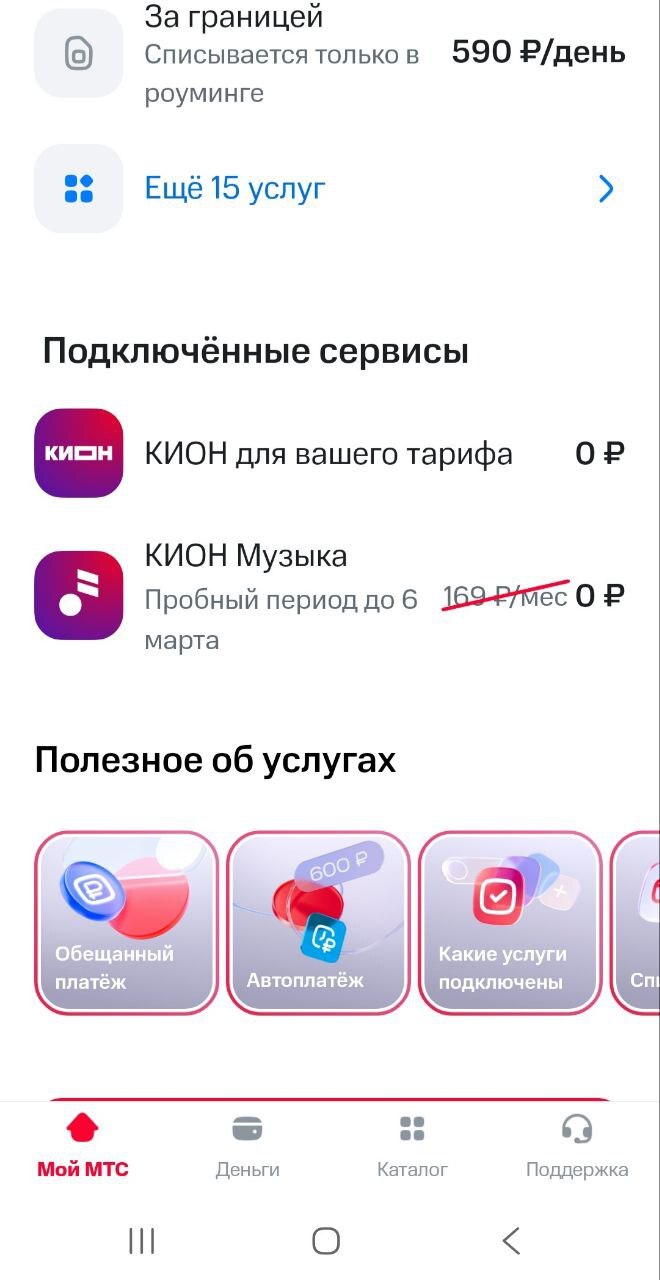The width and height of the screenshot is (660, 1280).
Task: Open the Поддержка tab
Action: pos(577,1146)
